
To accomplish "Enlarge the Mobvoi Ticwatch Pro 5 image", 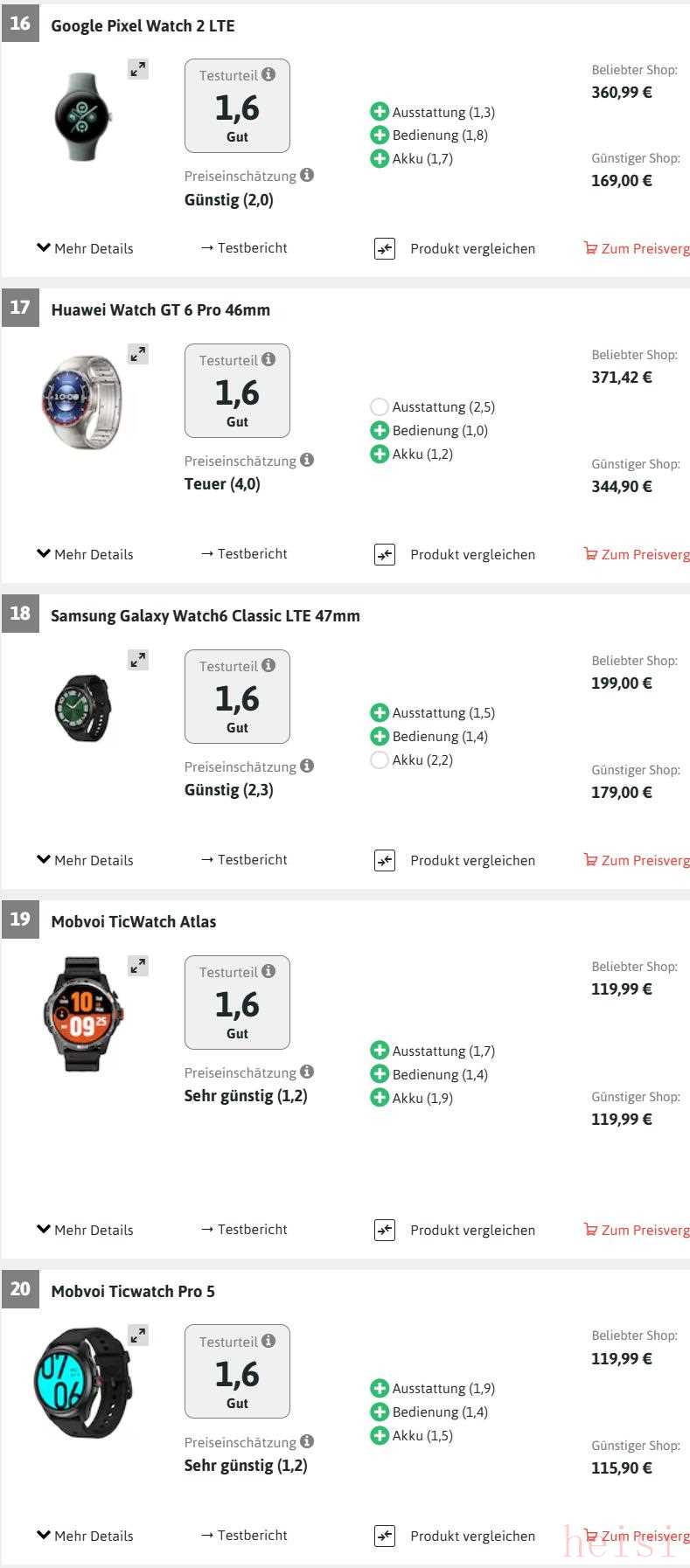I will (x=138, y=1336).
